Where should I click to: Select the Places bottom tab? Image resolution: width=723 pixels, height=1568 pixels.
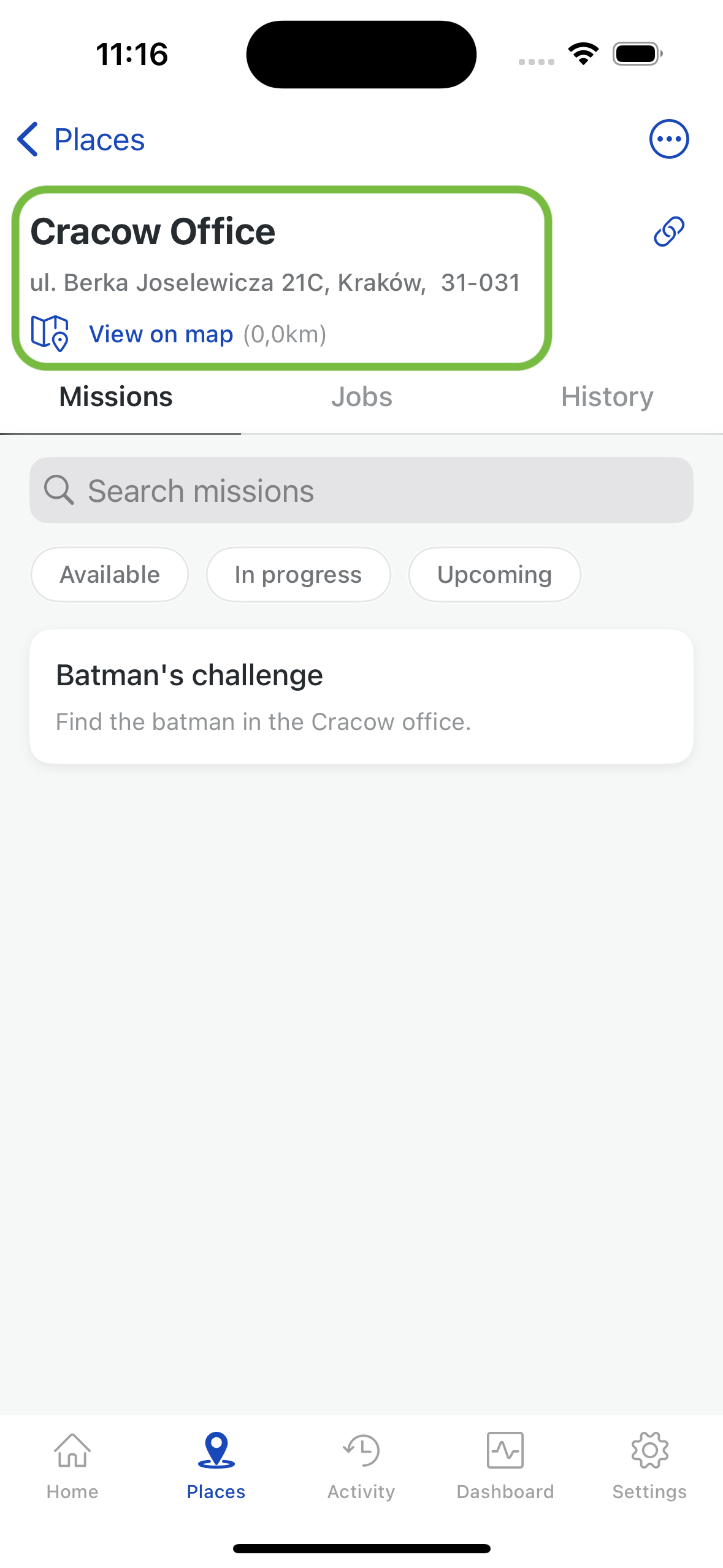[216, 1466]
